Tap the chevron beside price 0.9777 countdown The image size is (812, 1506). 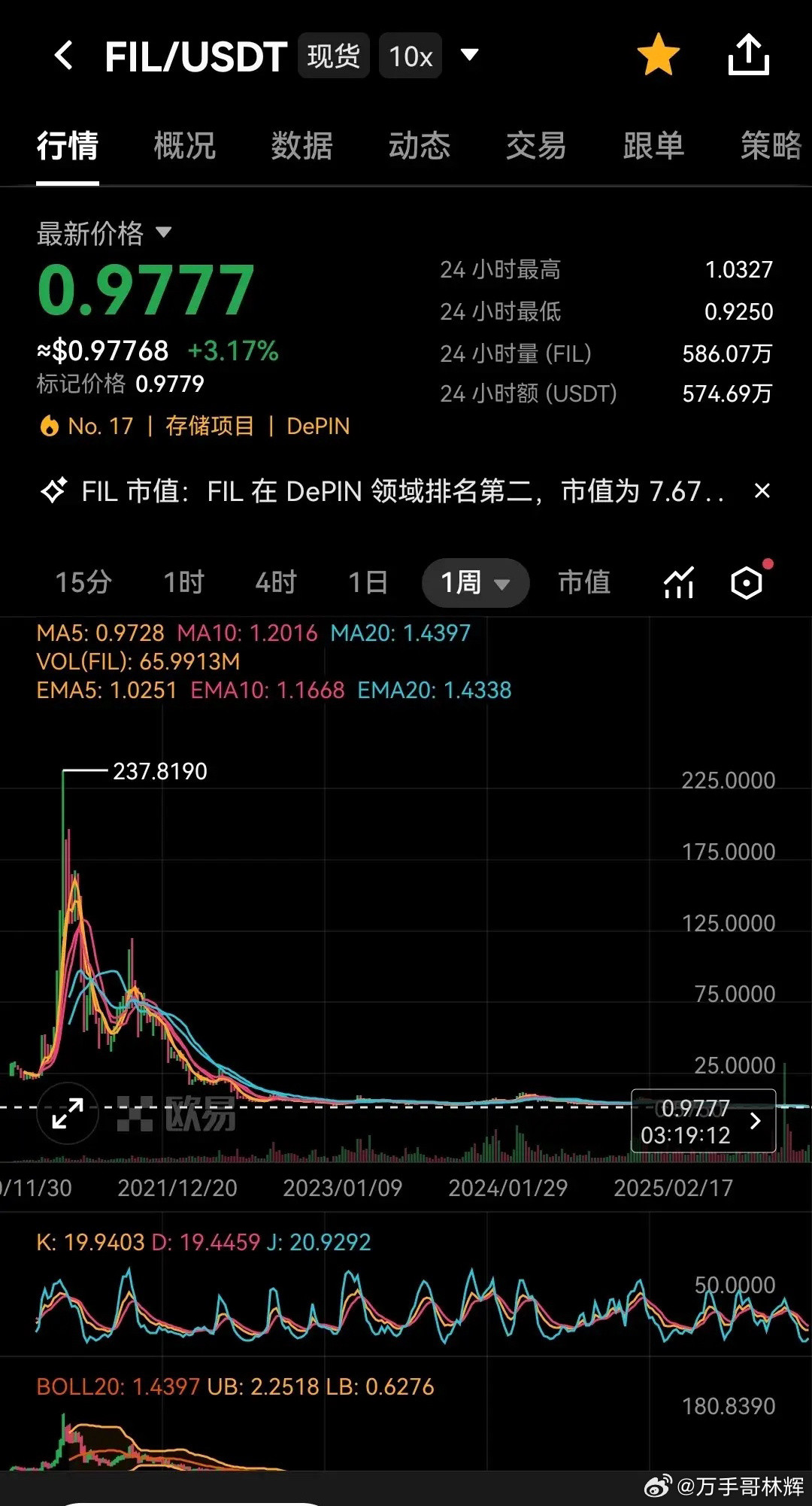(754, 1121)
